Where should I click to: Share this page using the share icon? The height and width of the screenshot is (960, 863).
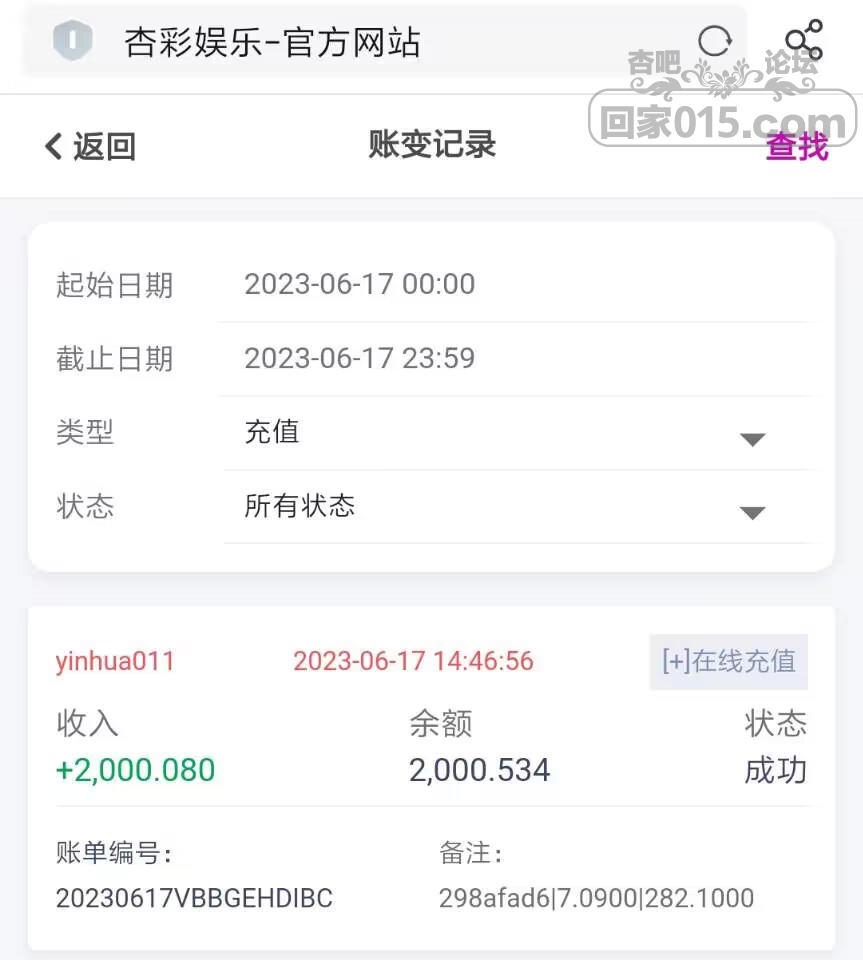[803, 41]
